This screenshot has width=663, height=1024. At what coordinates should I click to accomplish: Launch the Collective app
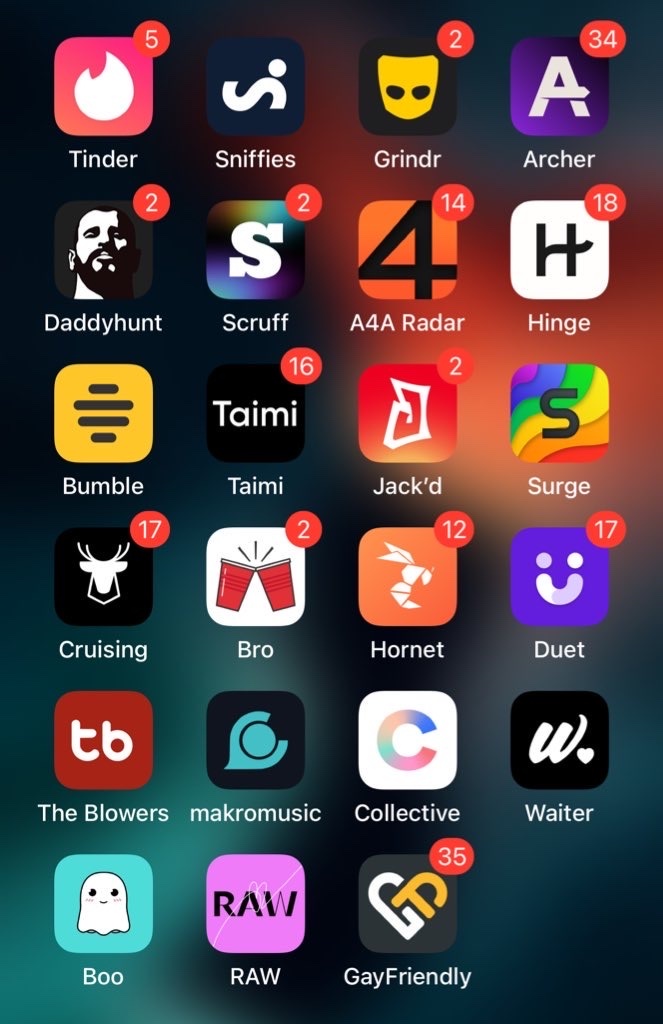click(x=407, y=740)
